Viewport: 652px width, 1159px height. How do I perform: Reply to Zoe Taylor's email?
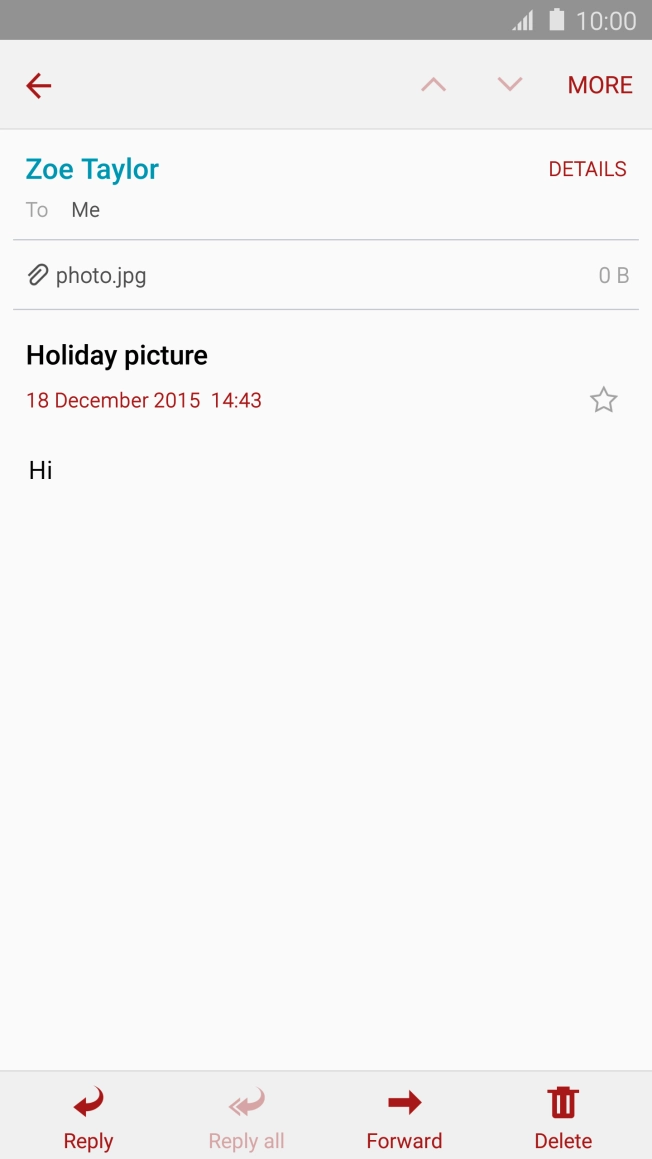coord(88,1119)
